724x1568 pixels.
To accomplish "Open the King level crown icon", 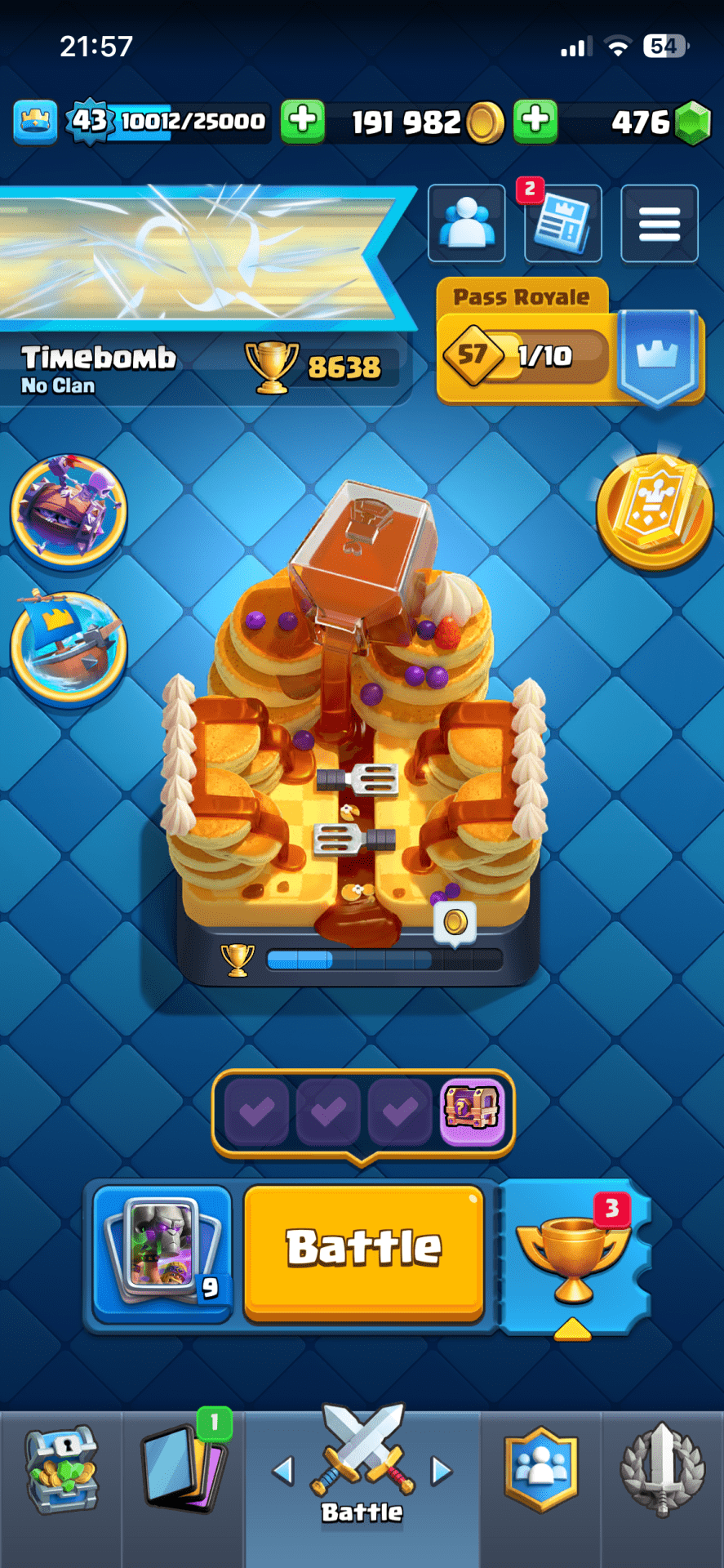I will click(x=35, y=122).
